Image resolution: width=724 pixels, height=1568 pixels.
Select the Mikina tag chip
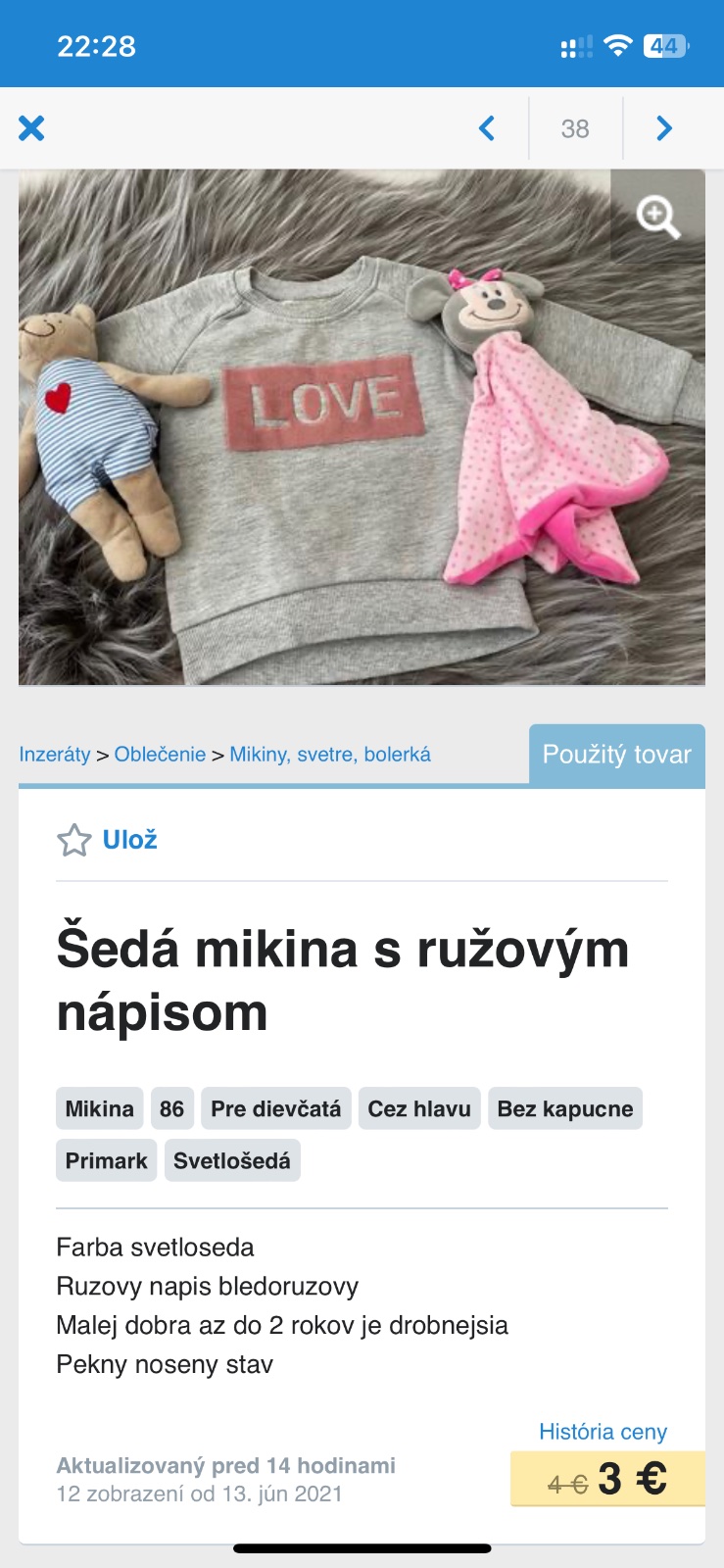(x=100, y=1108)
